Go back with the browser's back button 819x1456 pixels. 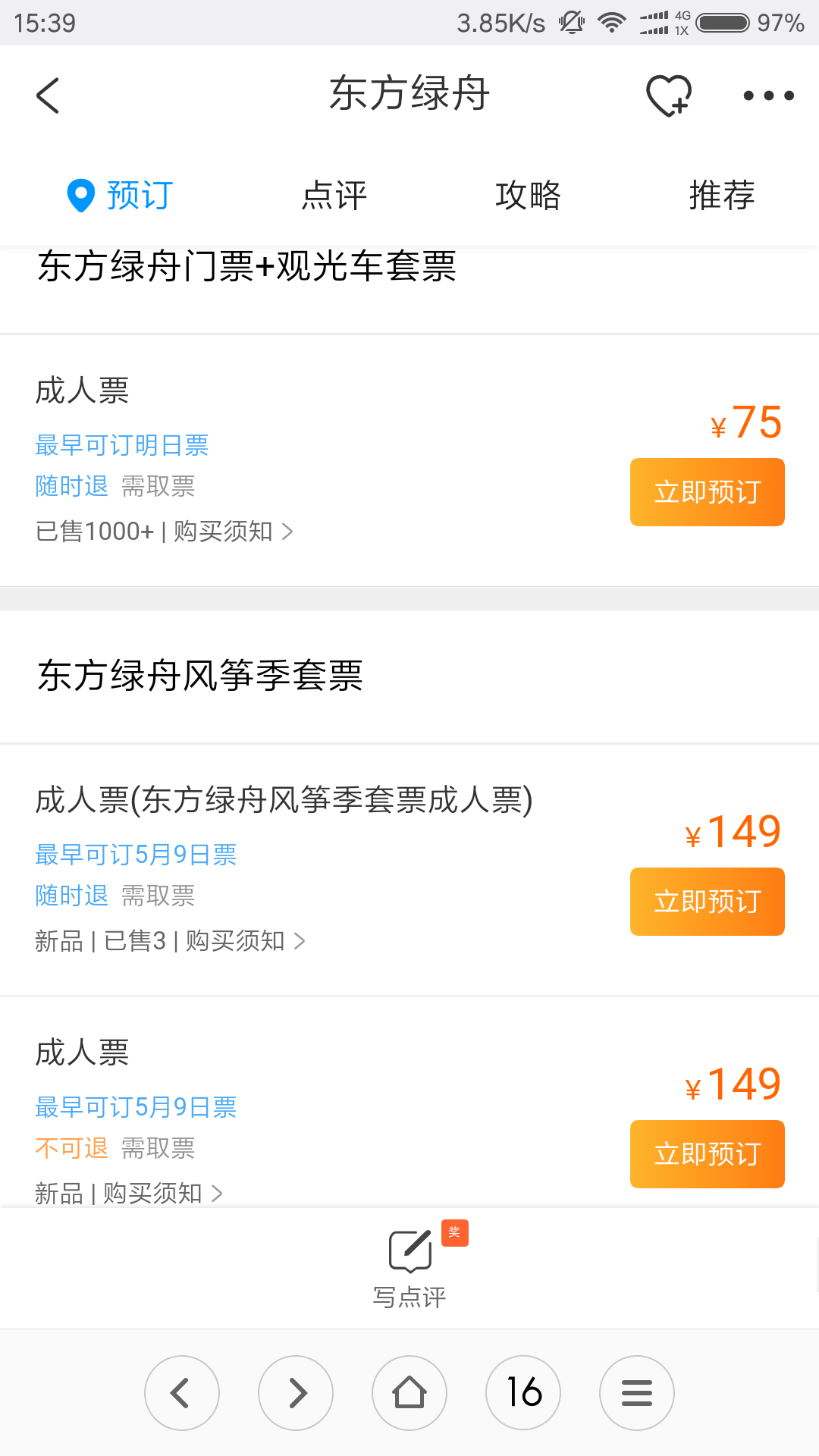182,1393
